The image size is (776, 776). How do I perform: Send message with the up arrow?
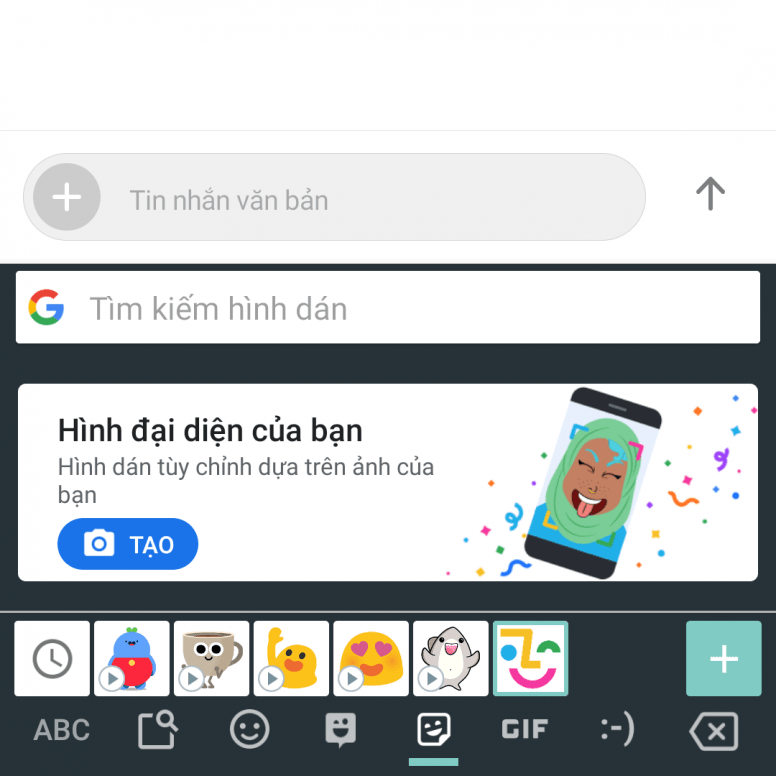(710, 193)
